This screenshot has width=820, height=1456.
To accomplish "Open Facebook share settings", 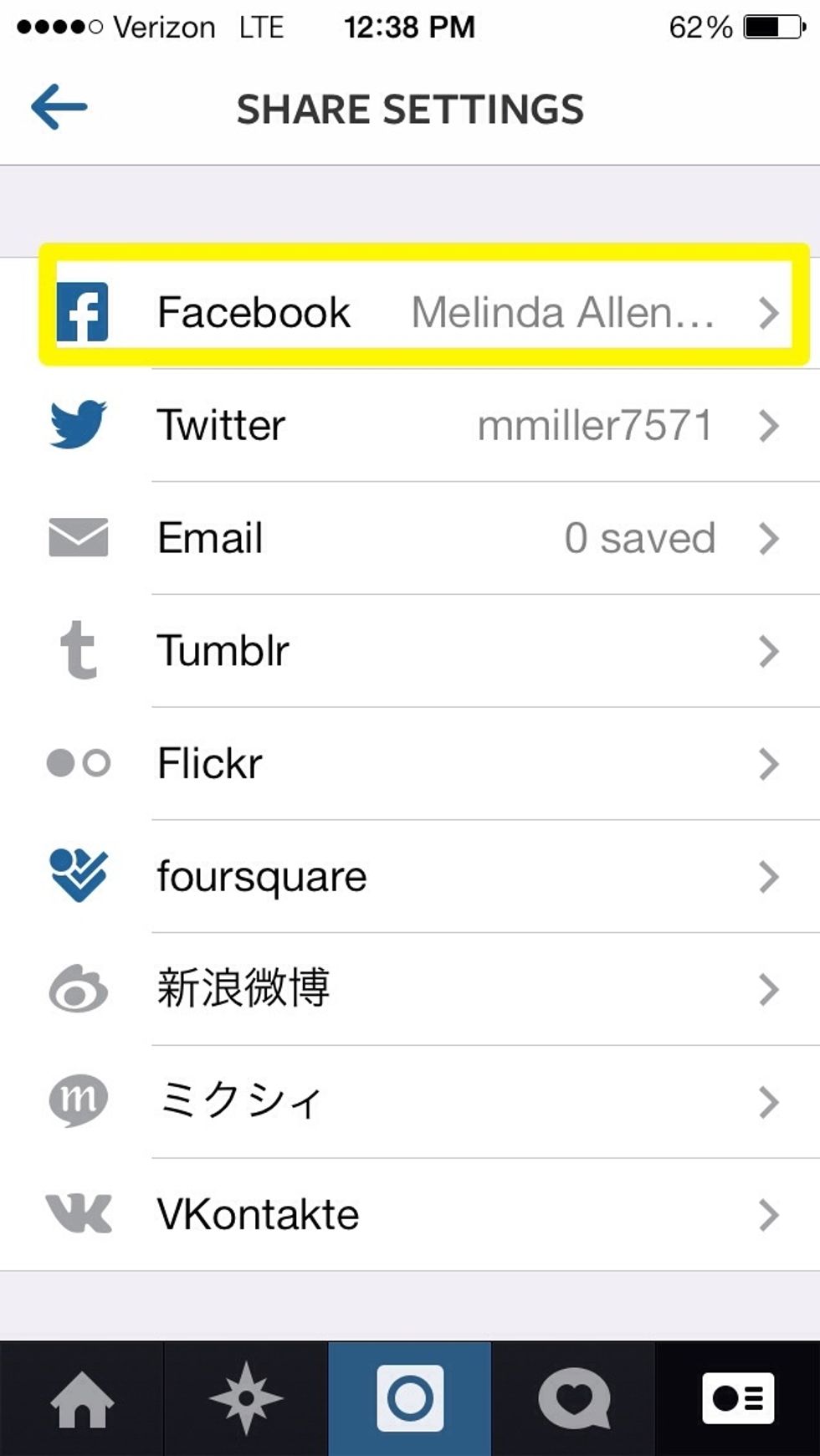I will 410,312.
